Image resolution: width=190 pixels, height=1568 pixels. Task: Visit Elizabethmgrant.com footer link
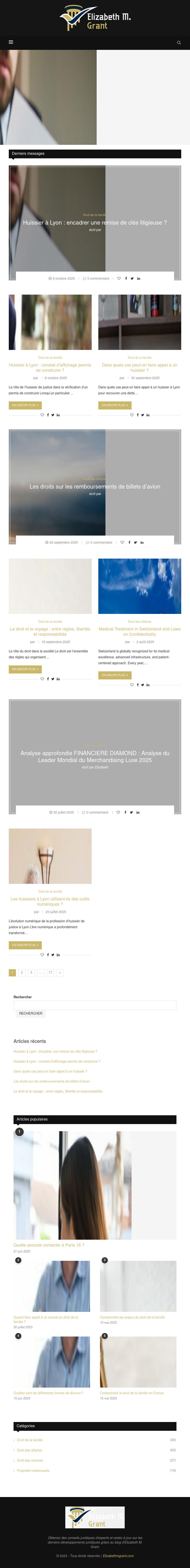click(x=118, y=1556)
